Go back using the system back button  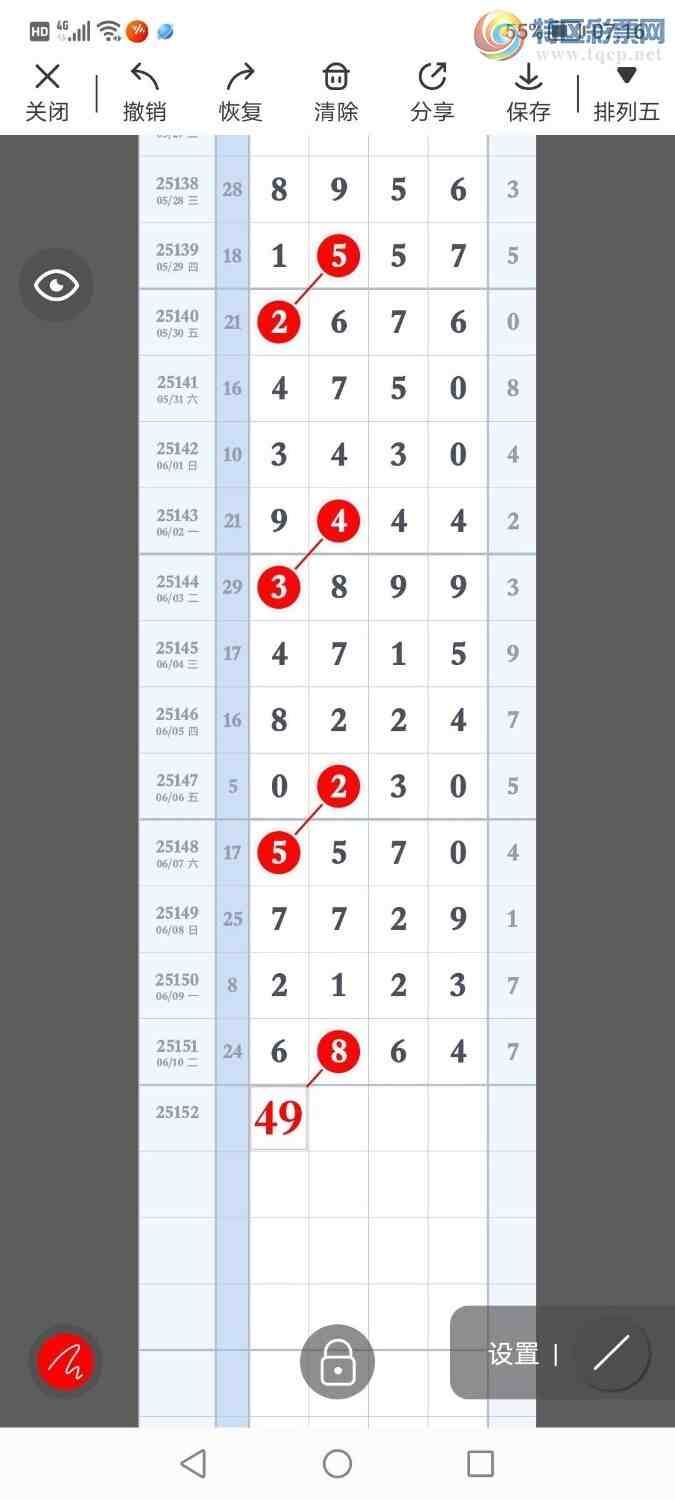point(193,1464)
